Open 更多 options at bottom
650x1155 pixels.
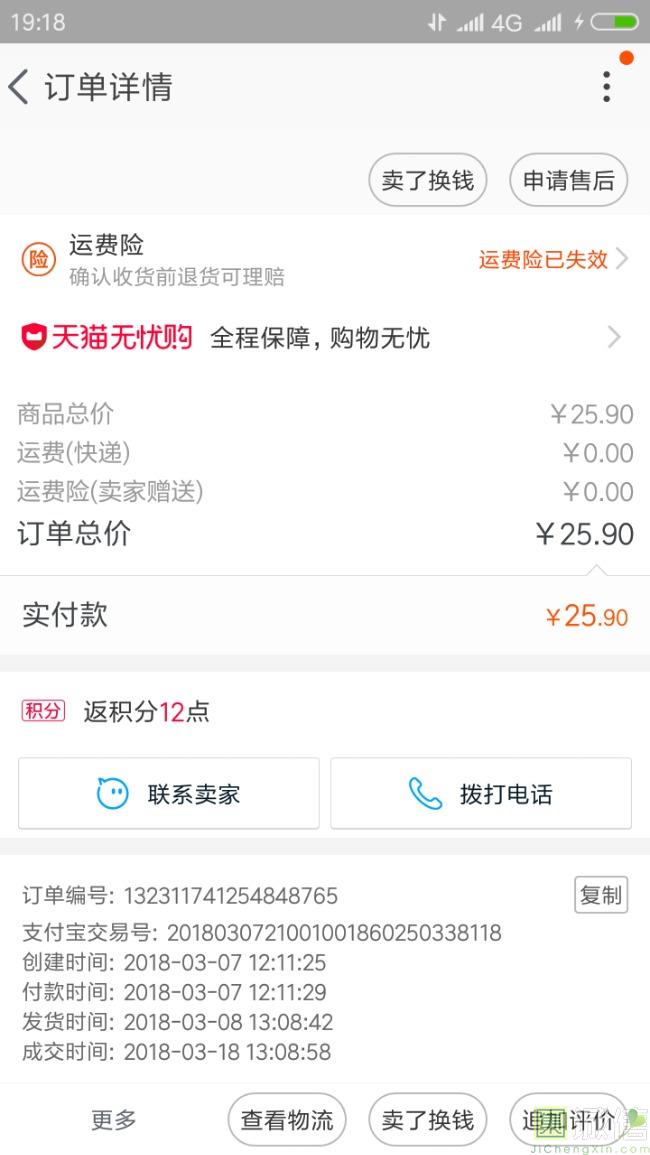pos(113,1120)
